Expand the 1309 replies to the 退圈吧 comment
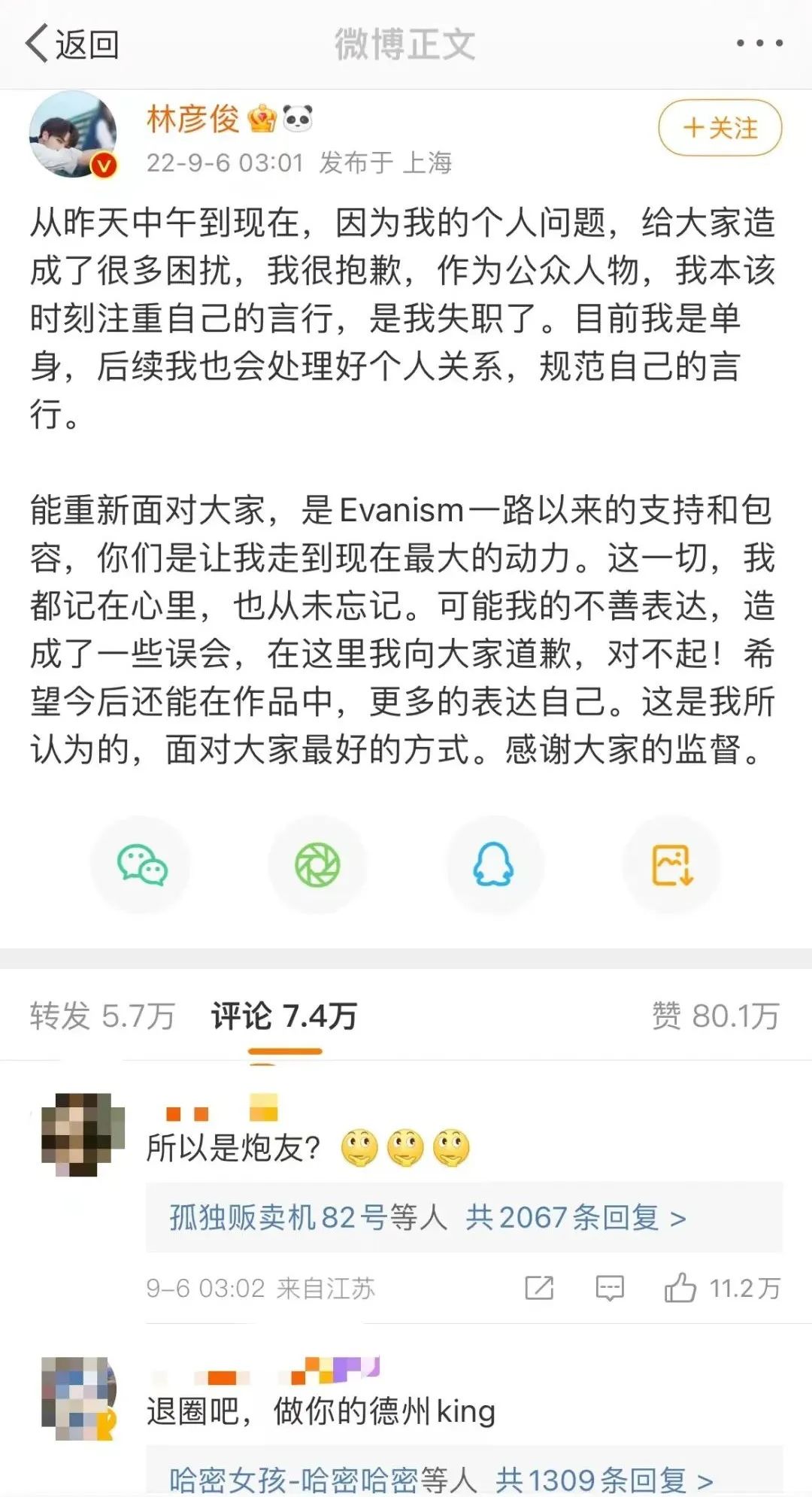Screen dimensions: 812x1497 (441, 1479)
